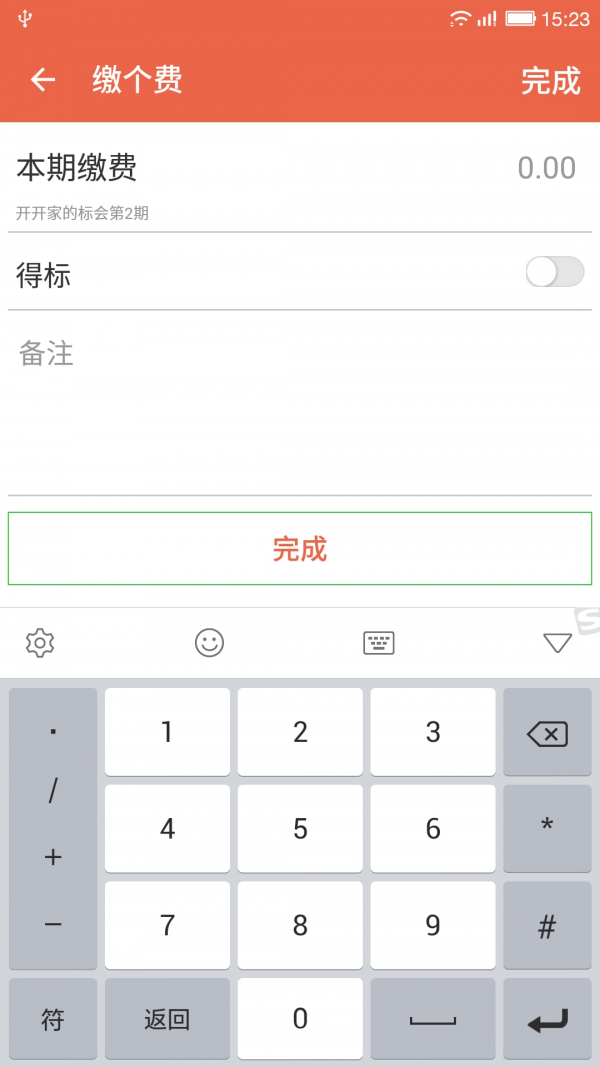Open symbols with the 符 key

[53, 1019]
